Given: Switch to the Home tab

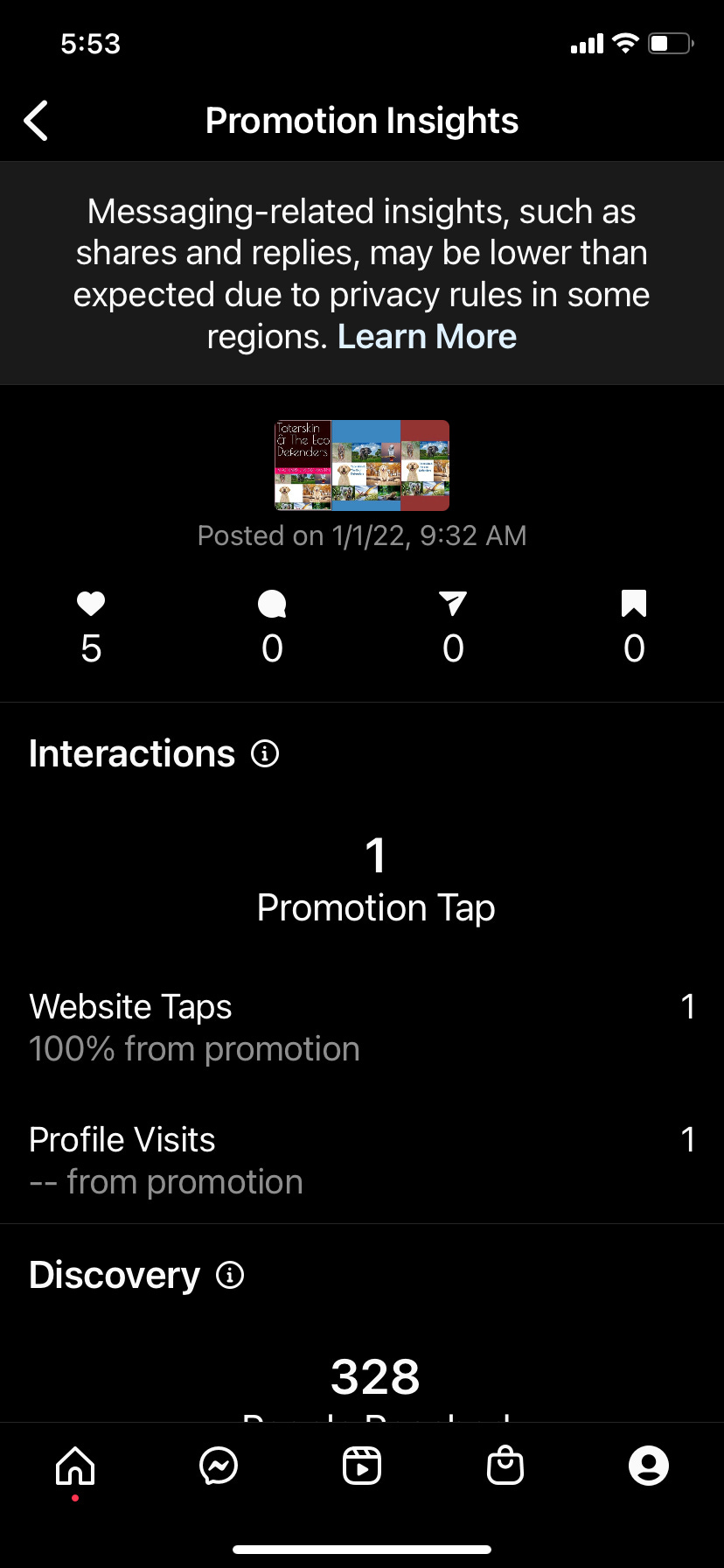Looking at the screenshot, I should (75, 1466).
